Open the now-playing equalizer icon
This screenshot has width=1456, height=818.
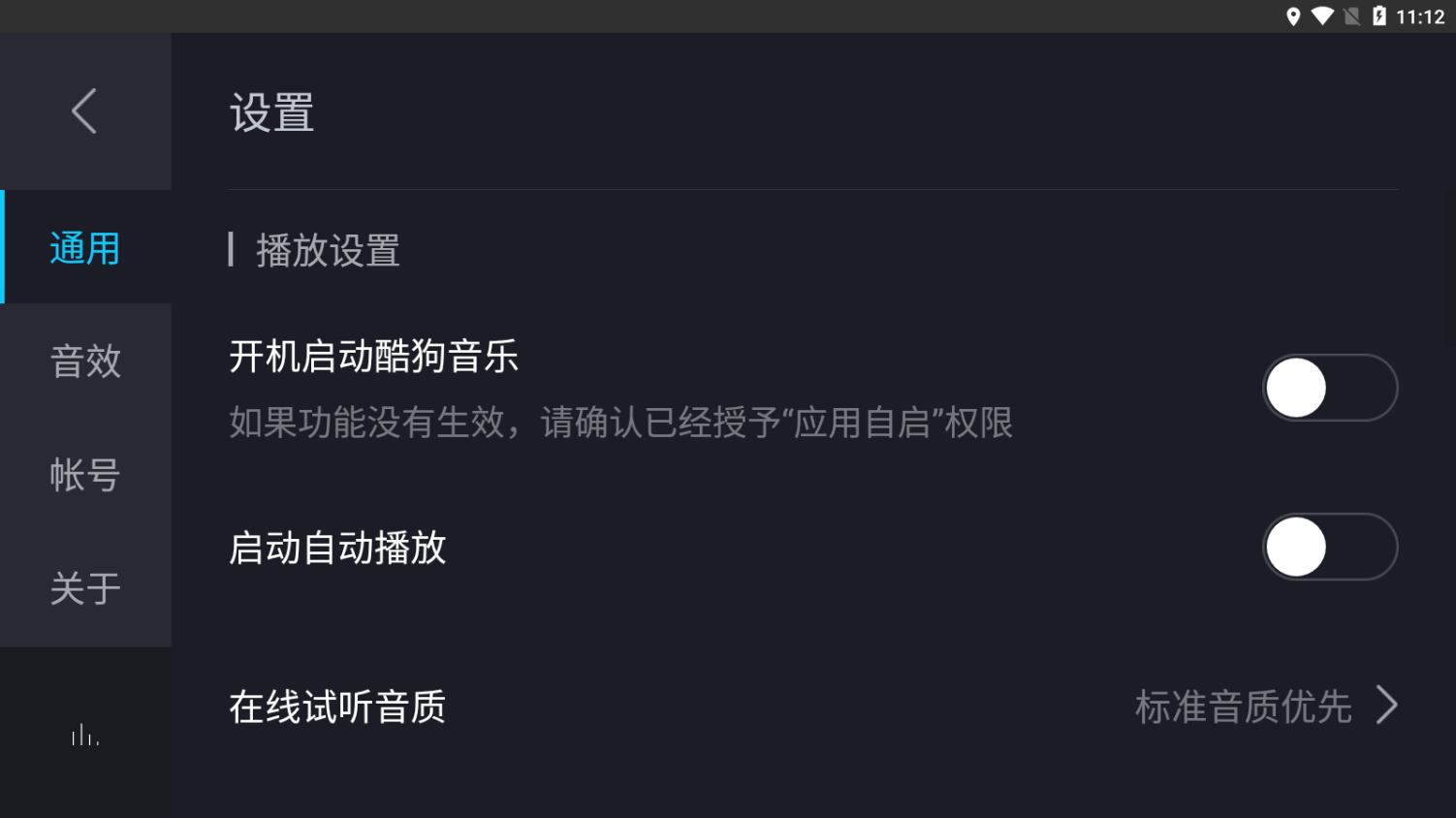coord(85,736)
